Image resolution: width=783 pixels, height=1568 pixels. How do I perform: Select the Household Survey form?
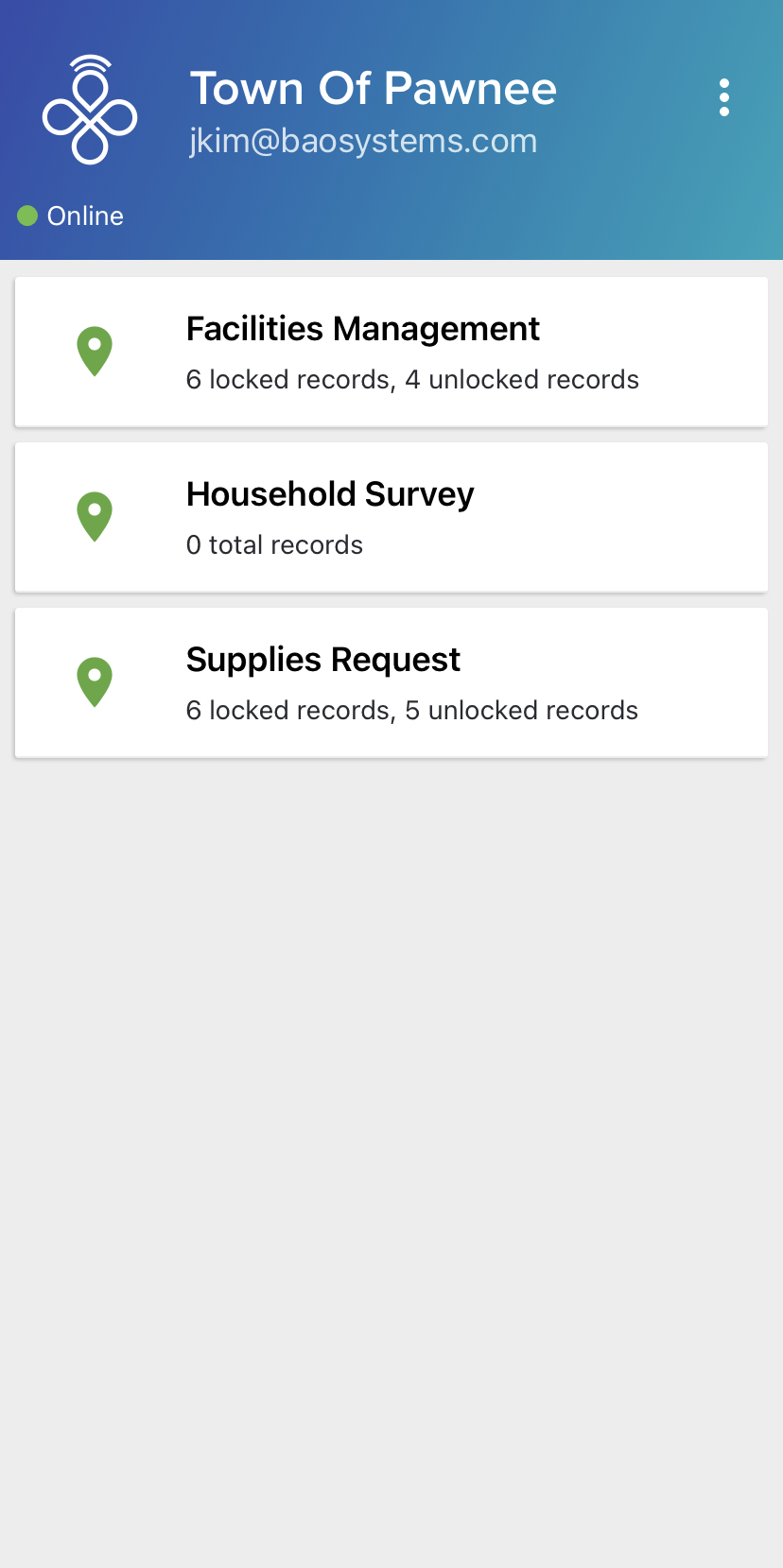[391, 517]
